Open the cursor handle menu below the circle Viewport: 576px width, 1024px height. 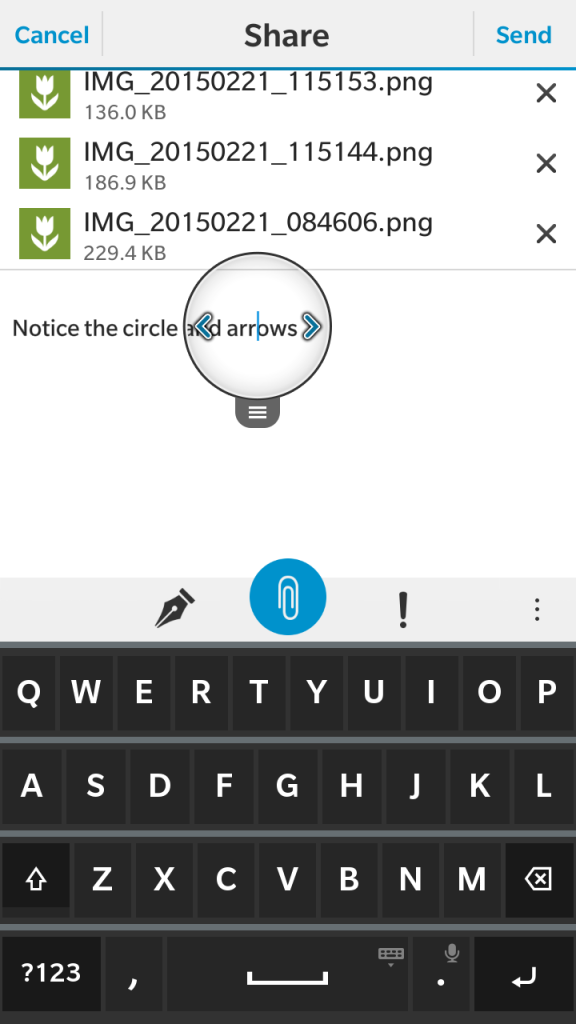[x=258, y=412]
